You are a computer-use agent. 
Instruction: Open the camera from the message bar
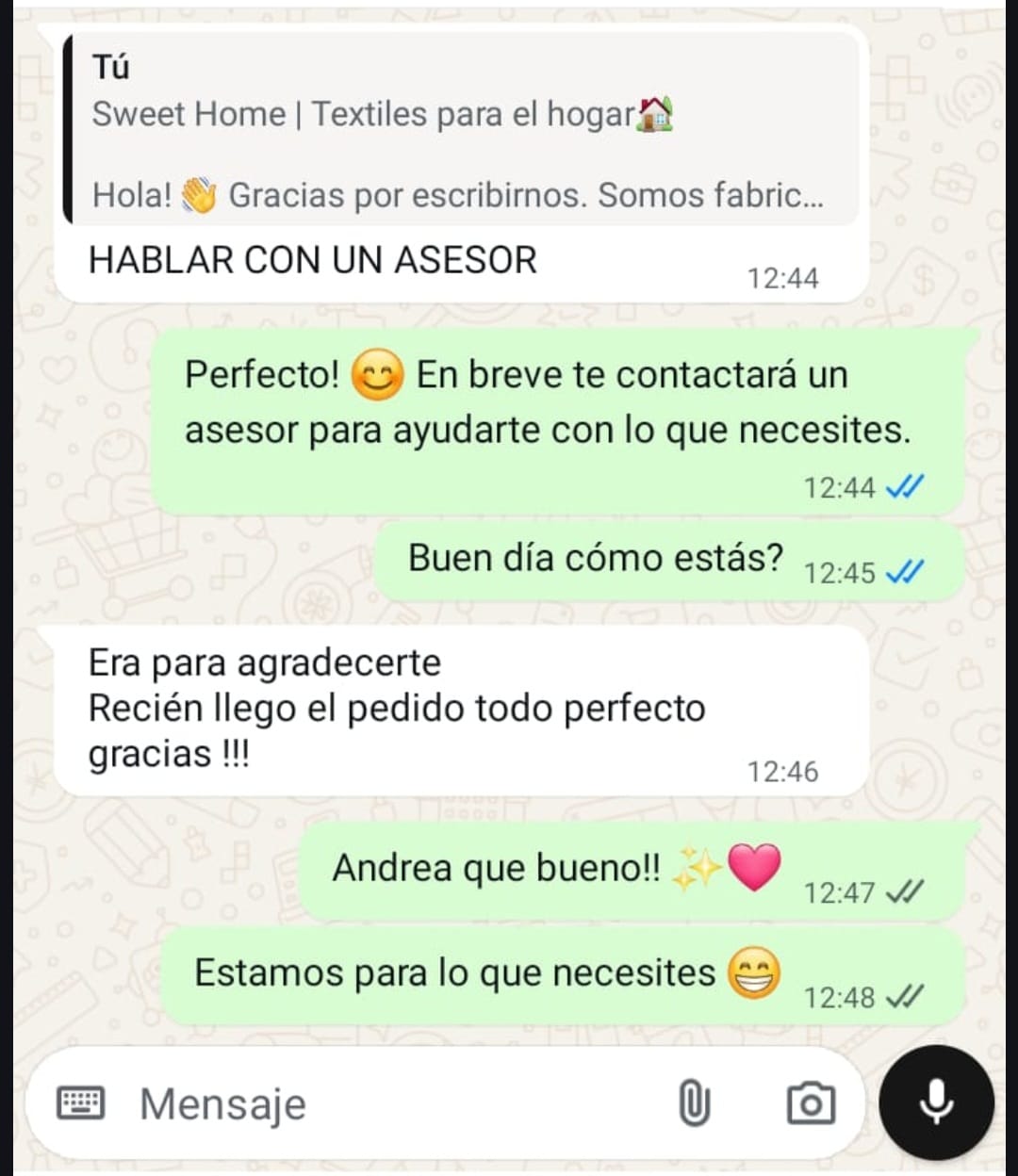(811, 1103)
